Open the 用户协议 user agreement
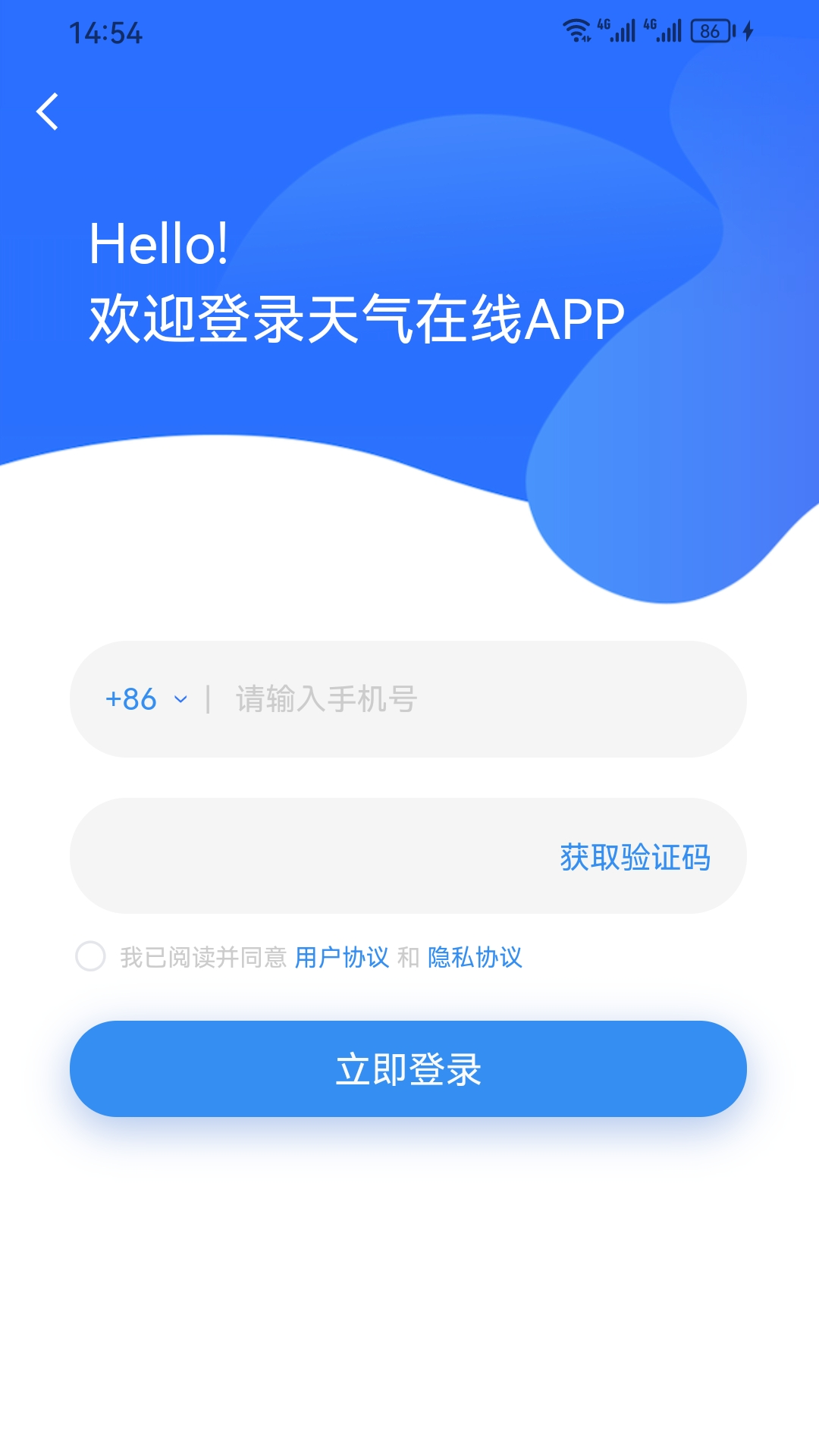 tap(342, 958)
